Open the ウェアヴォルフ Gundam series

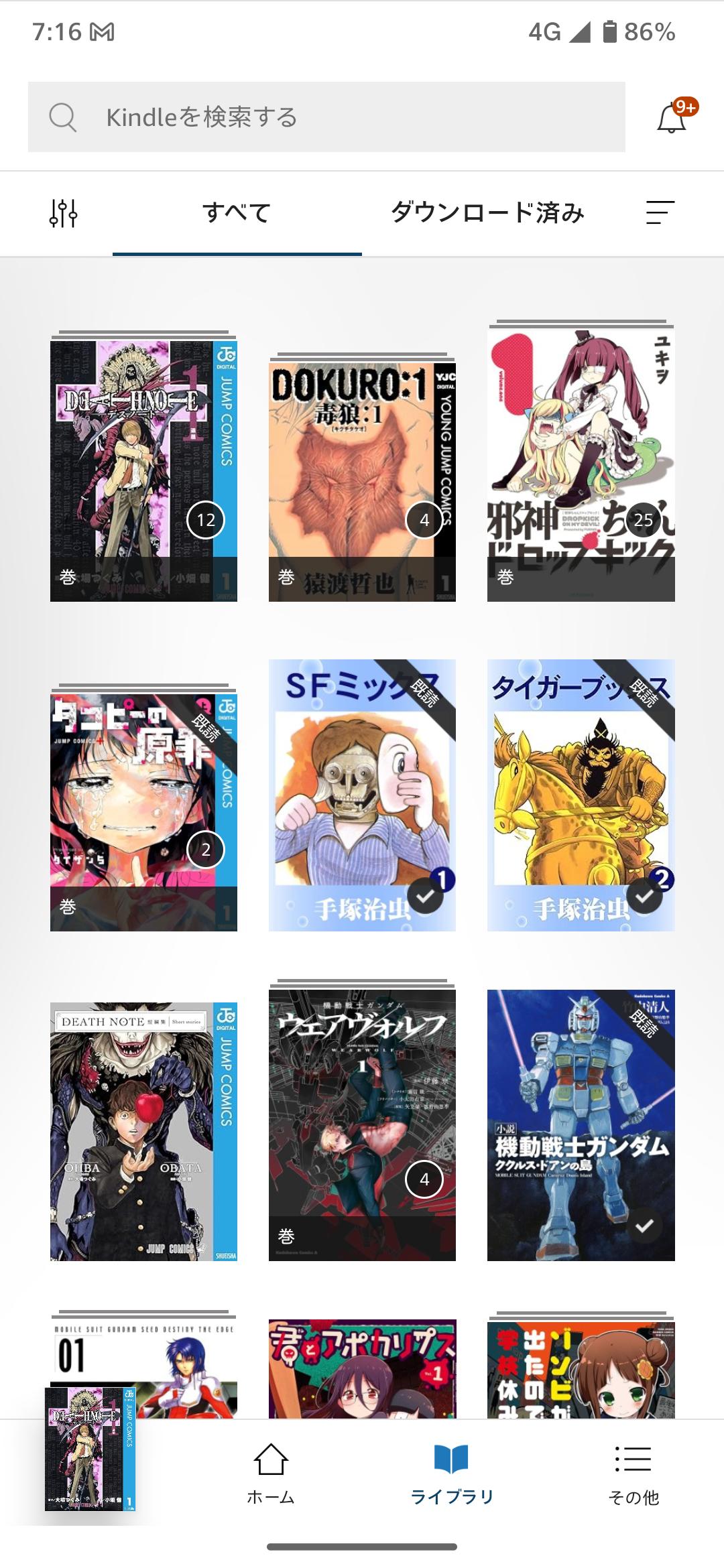click(362, 1124)
